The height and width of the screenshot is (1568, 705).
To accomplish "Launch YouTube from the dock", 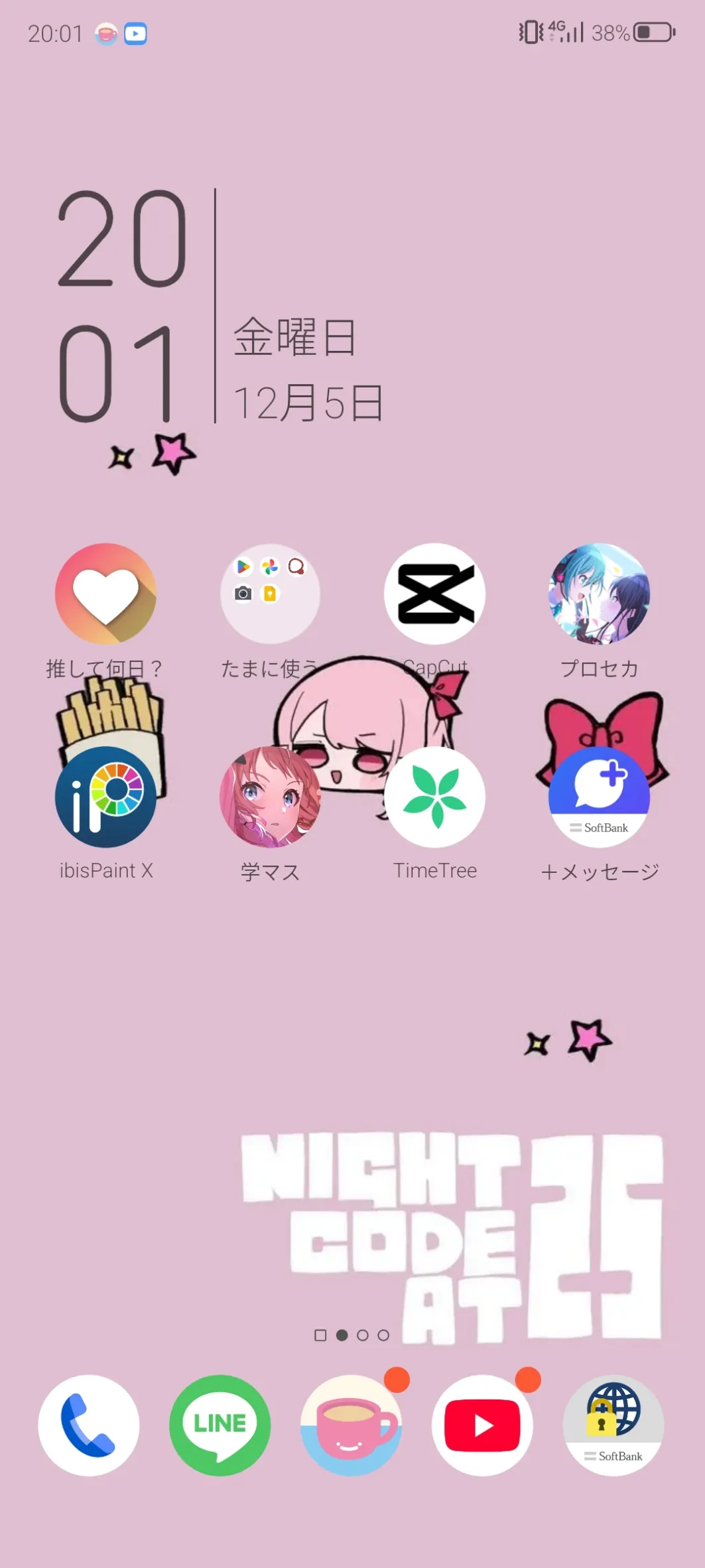I will tap(482, 1425).
